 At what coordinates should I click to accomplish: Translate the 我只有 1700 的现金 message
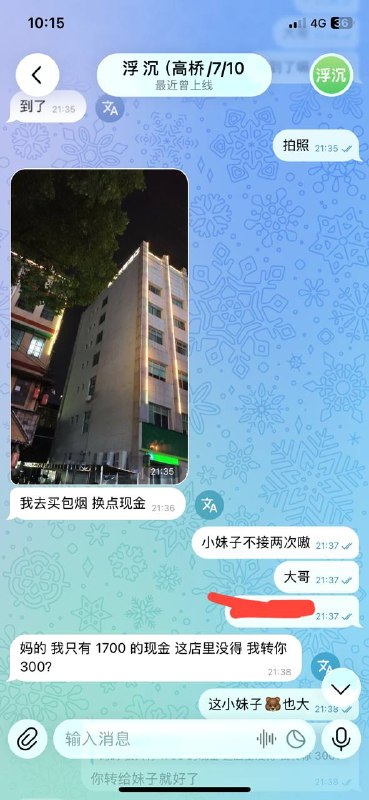tap(325, 667)
